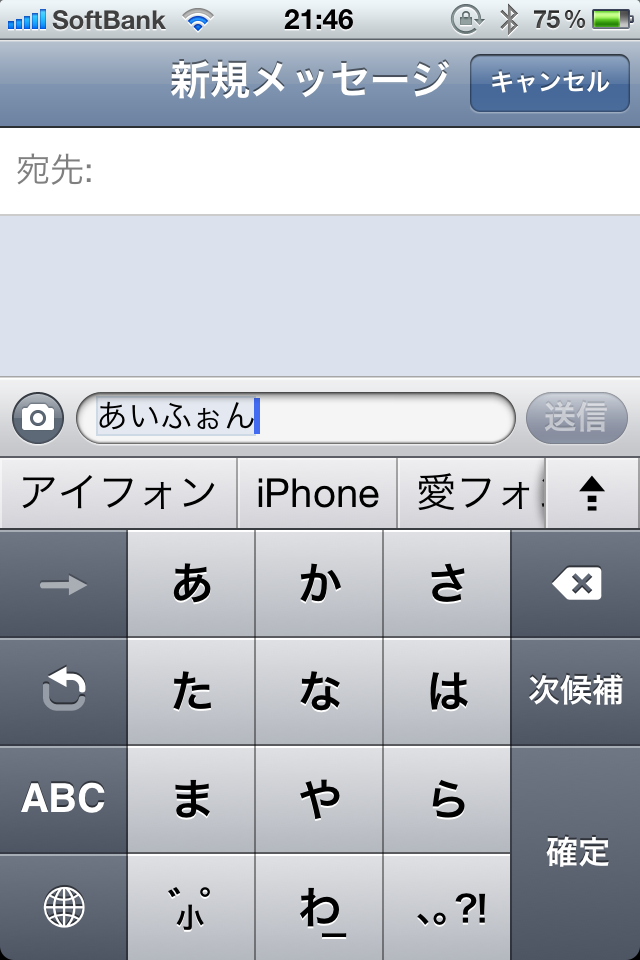The image size is (640, 960).
Task: Tap the globe keyboard switch key
Action: [x=63, y=907]
